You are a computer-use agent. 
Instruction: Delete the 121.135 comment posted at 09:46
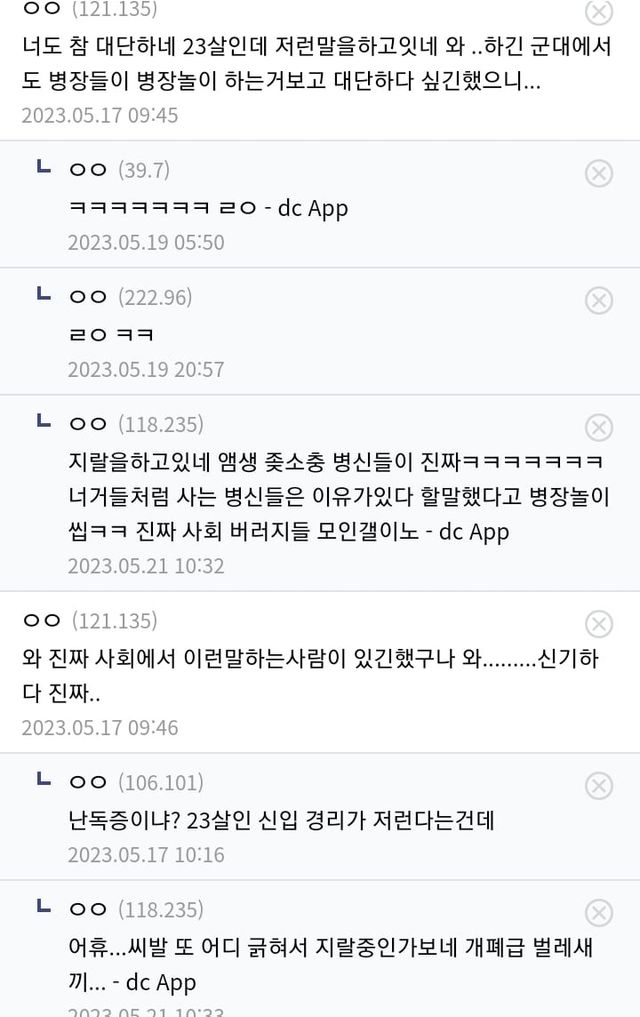pos(598,624)
